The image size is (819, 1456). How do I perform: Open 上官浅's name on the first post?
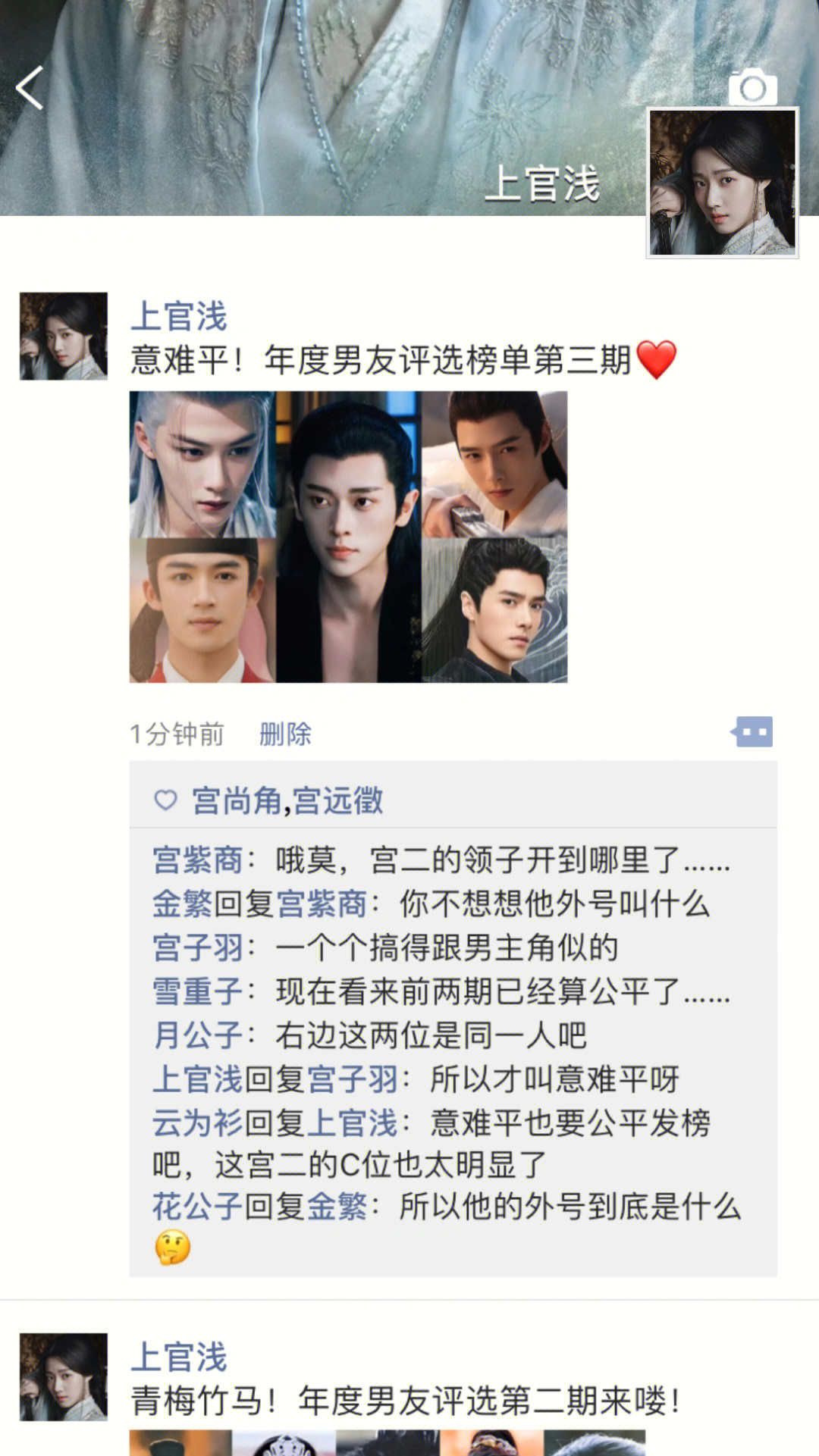(179, 316)
